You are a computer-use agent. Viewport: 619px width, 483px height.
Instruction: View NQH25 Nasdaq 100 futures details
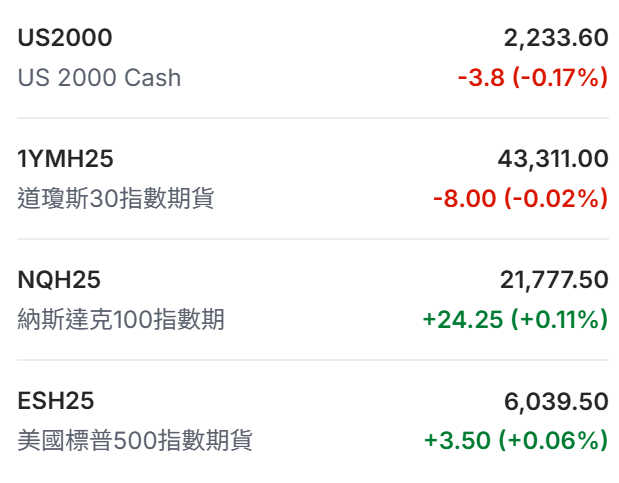(309, 299)
